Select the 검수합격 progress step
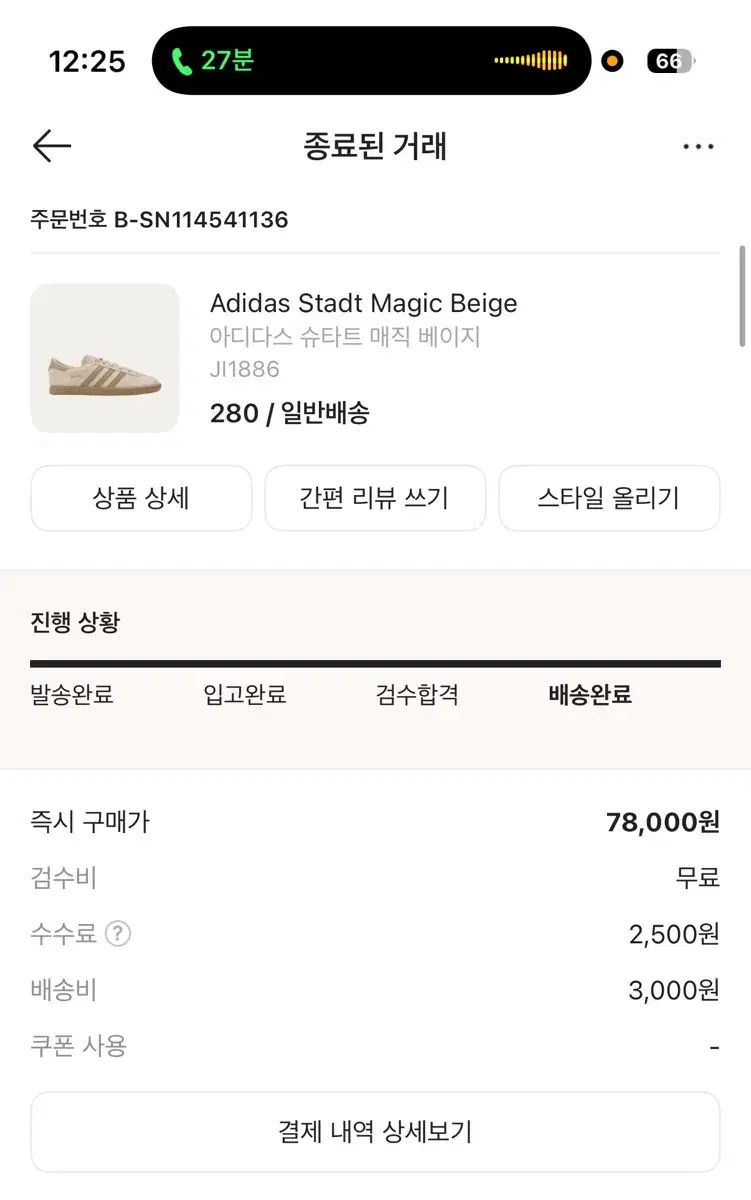This screenshot has width=751, height=1200. pyautogui.click(x=415, y=694)
